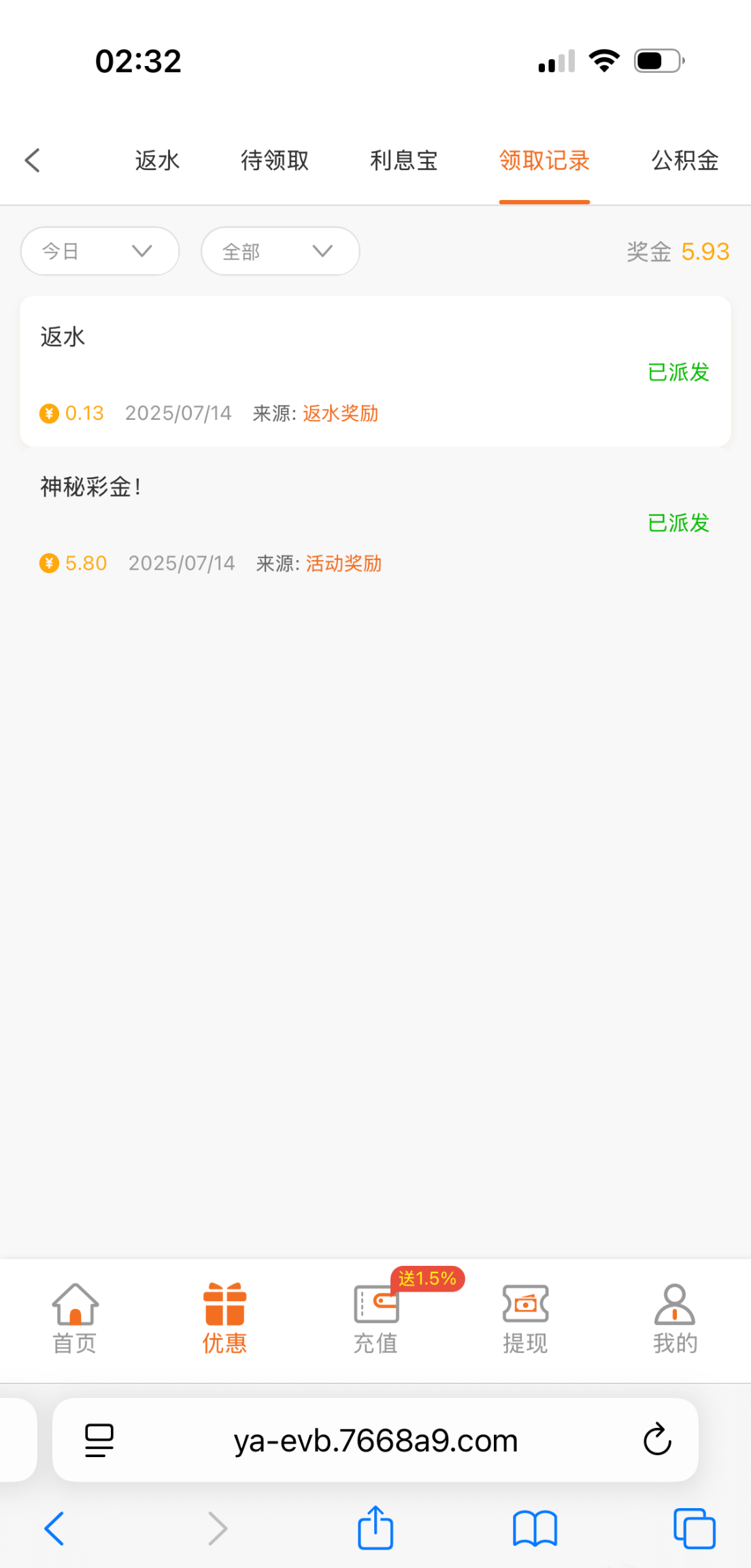The width and height of the screenshot is (751, 1568).
Task: Open the page settings menu in address bar
Action: (x=99, y=1440)
